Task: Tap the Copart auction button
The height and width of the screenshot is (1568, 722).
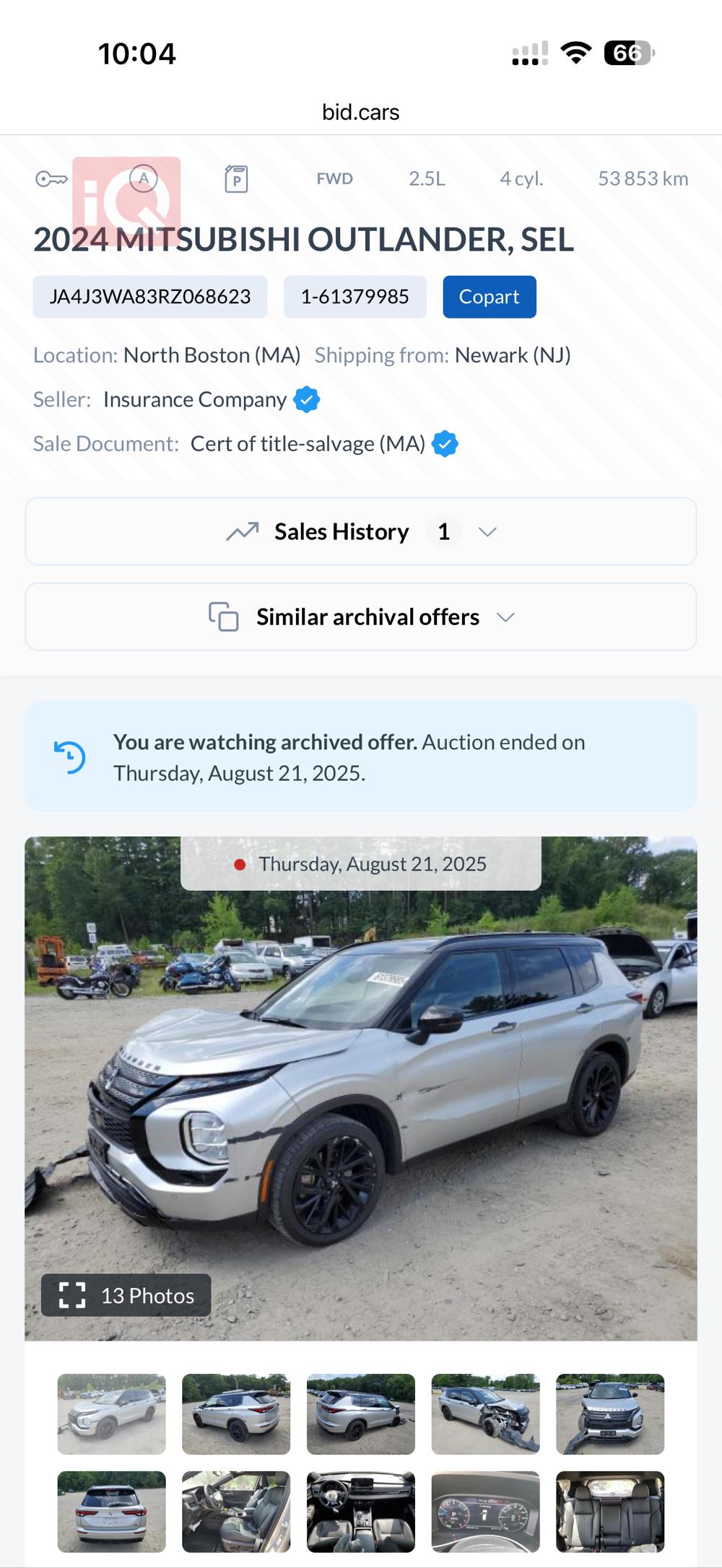Action: pos(489,297)
